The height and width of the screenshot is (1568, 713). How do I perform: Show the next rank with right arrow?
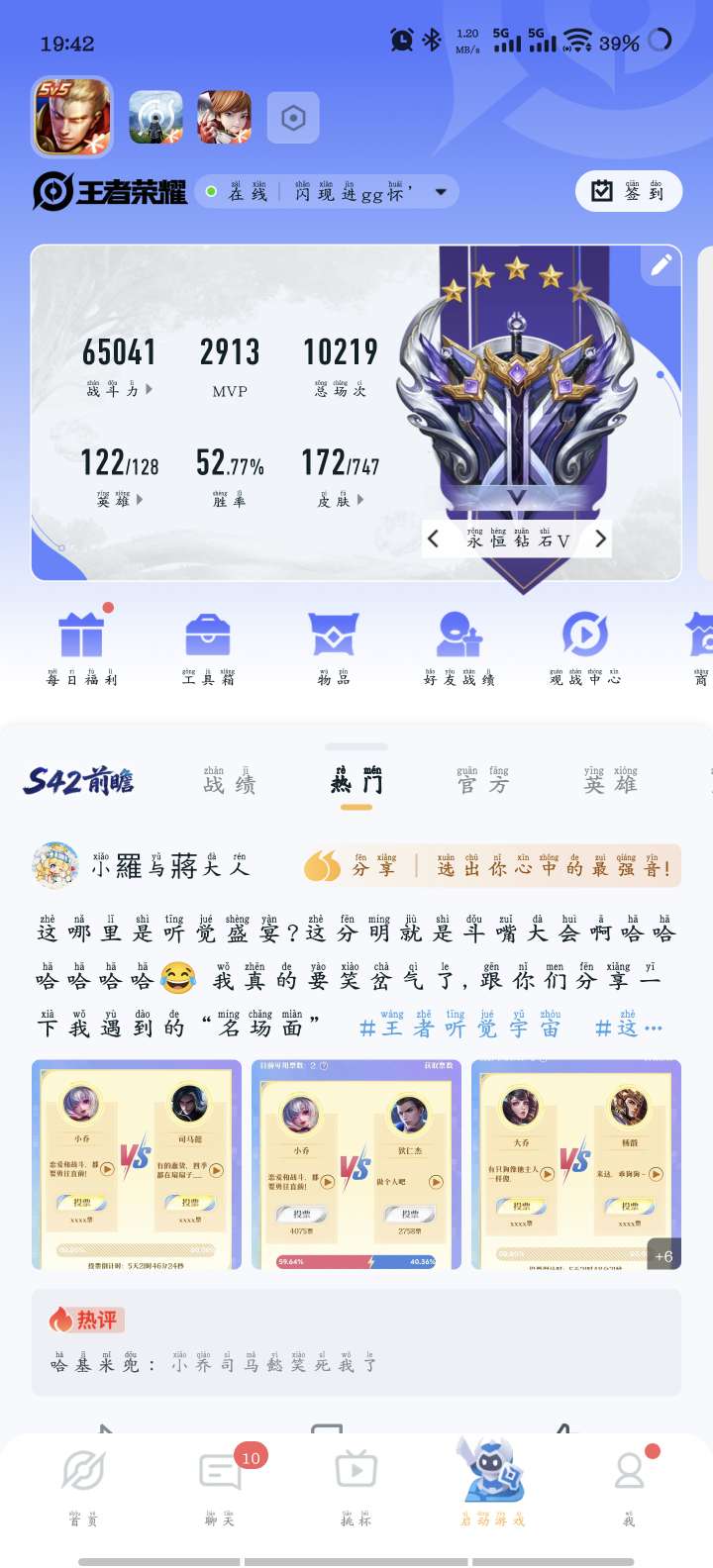(x=600, y=539)
